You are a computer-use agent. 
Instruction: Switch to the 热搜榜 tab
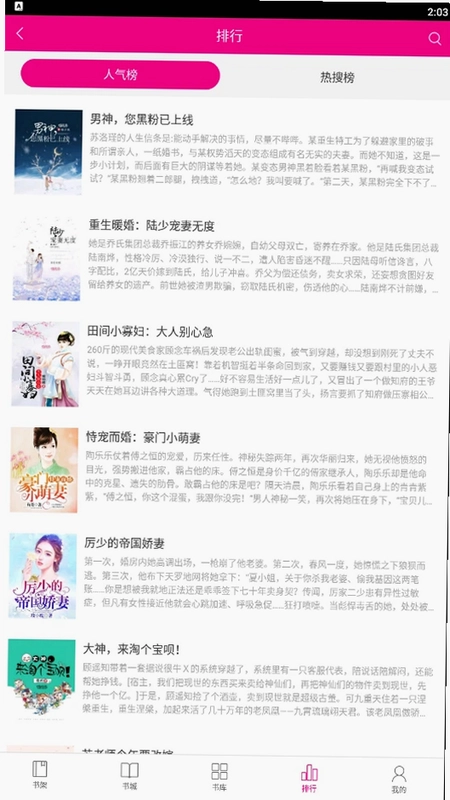[337, 78]
